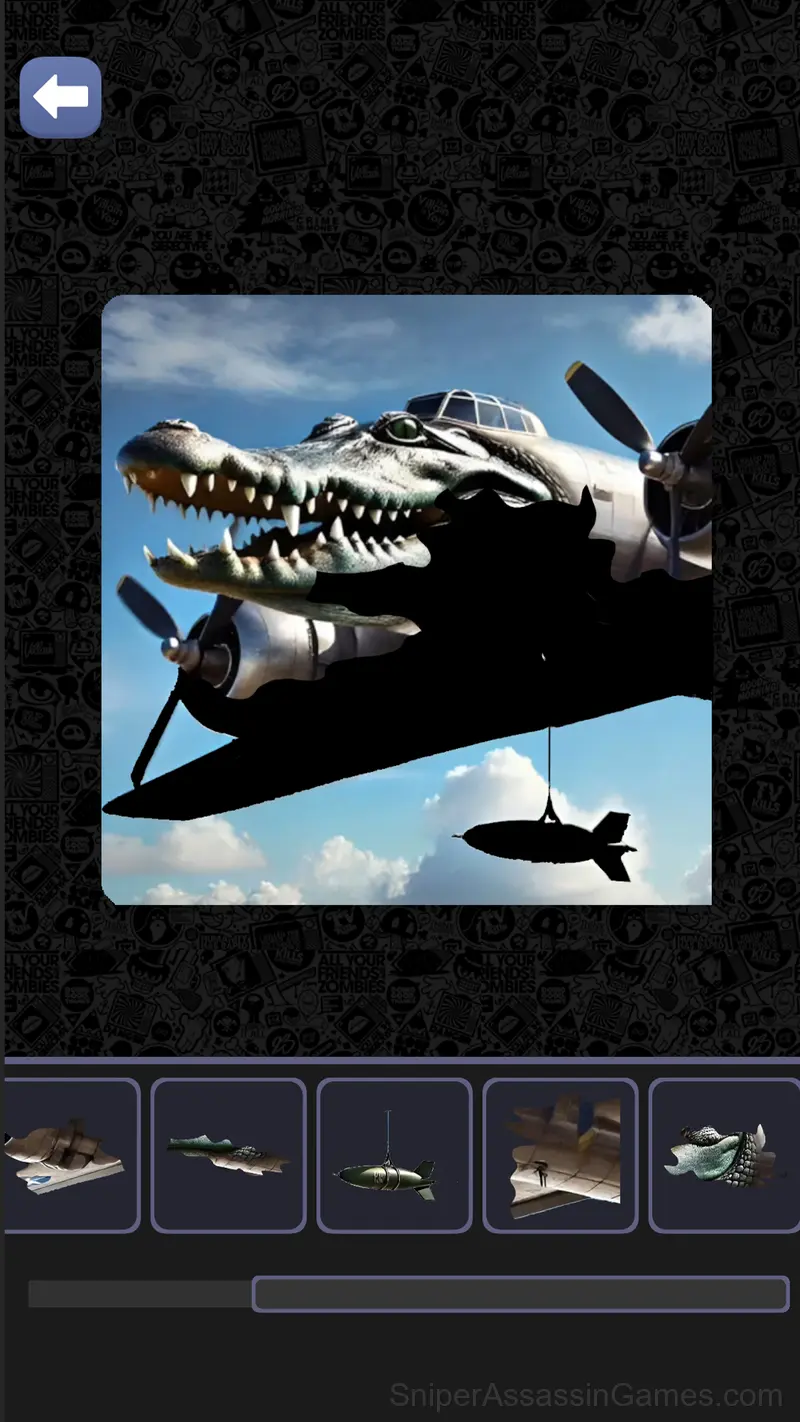The image size is (800, 1422).
Task: Select the hanging bomb puzzle piece
Action: [394, 1155]
